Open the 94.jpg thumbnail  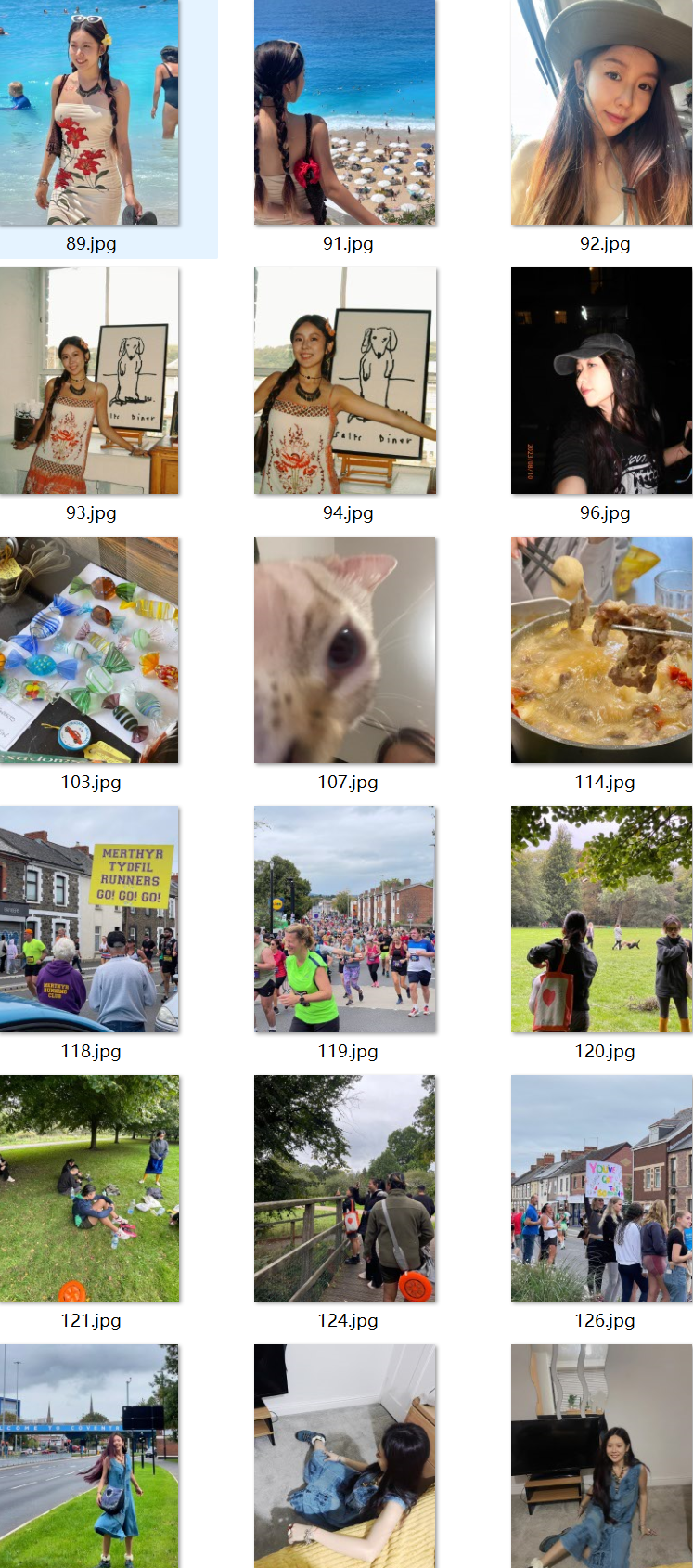[345, 381]
